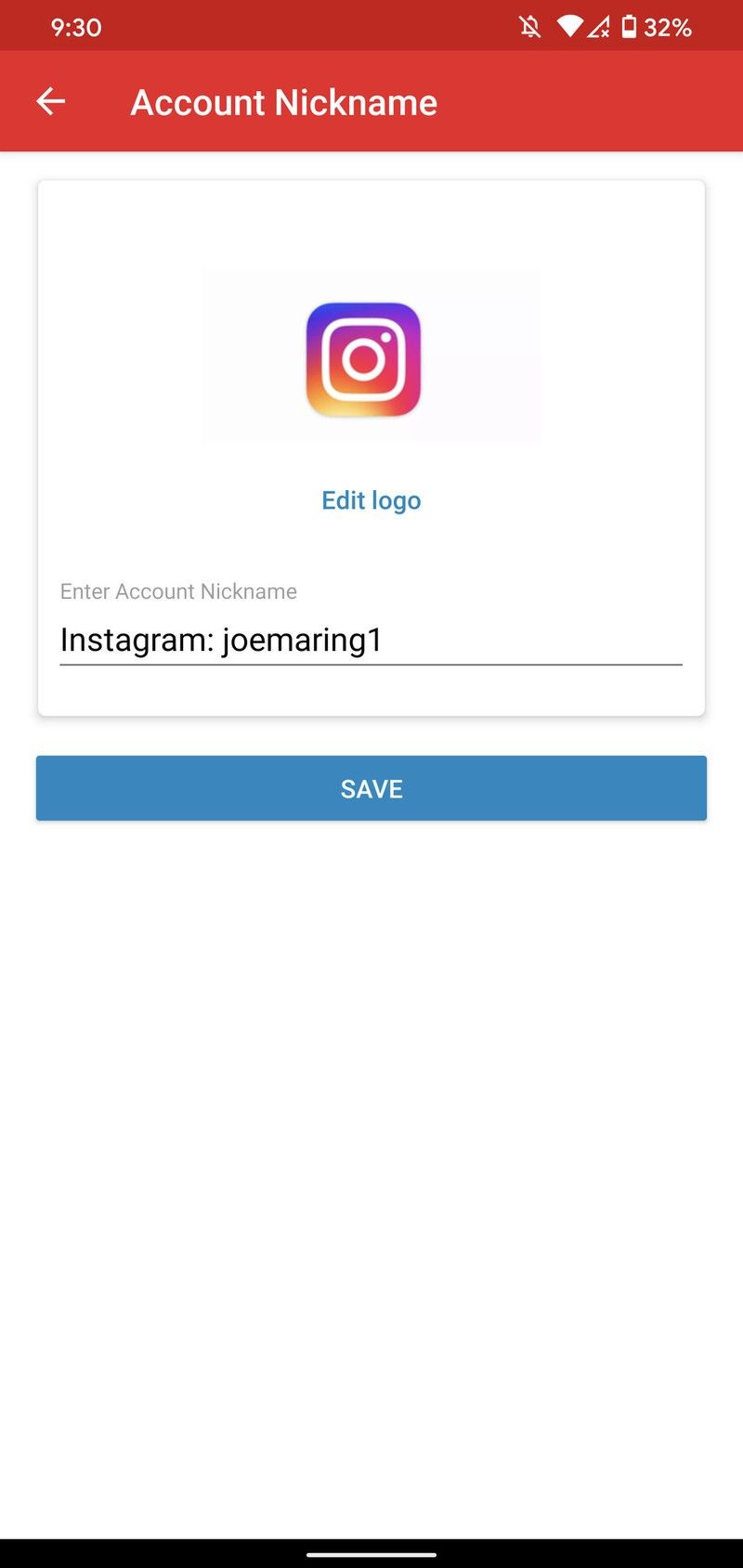Screen dimensions: 743x1568
Task: Click the nickname text field
Action: pyautogui.click(x=371, y=640)
